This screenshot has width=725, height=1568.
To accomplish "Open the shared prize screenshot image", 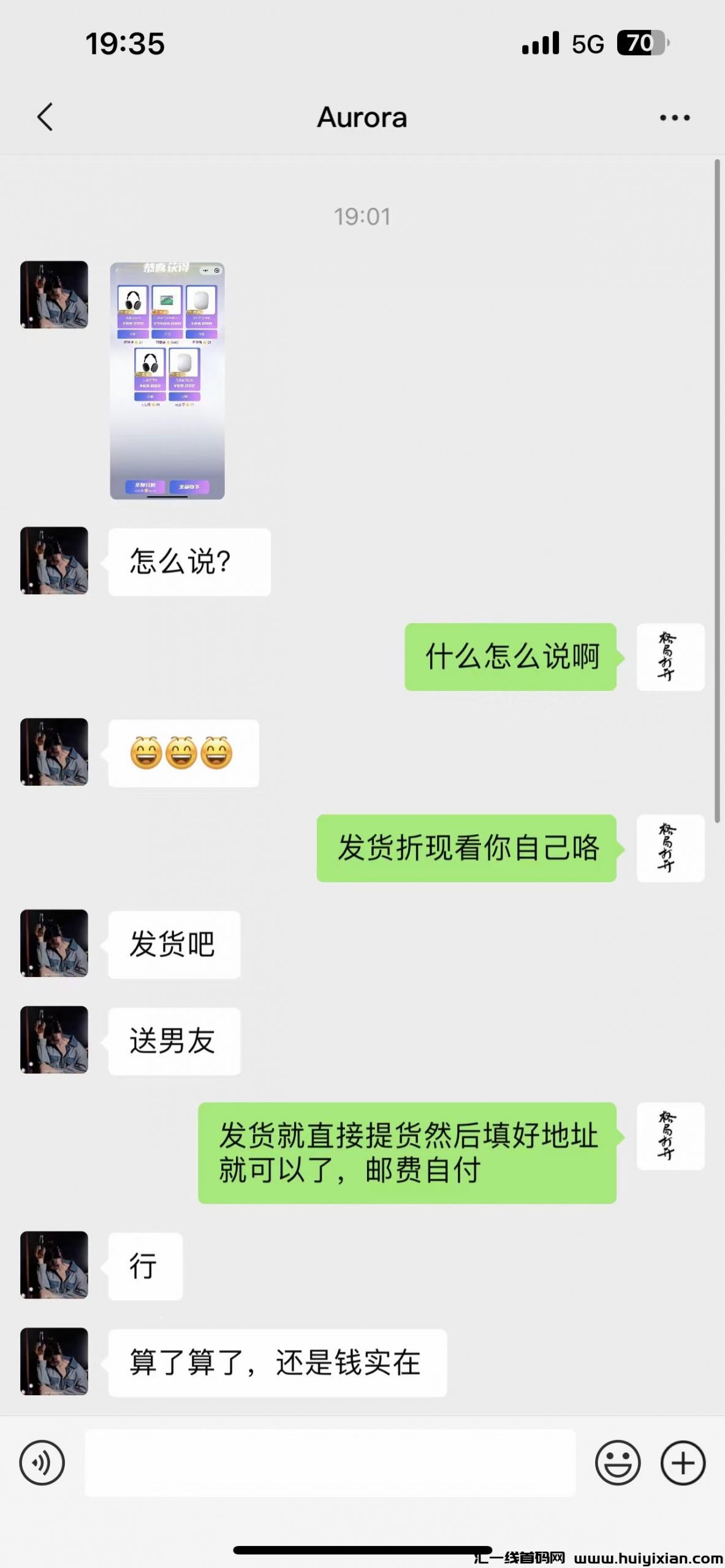I will click(x=167, y=380).
